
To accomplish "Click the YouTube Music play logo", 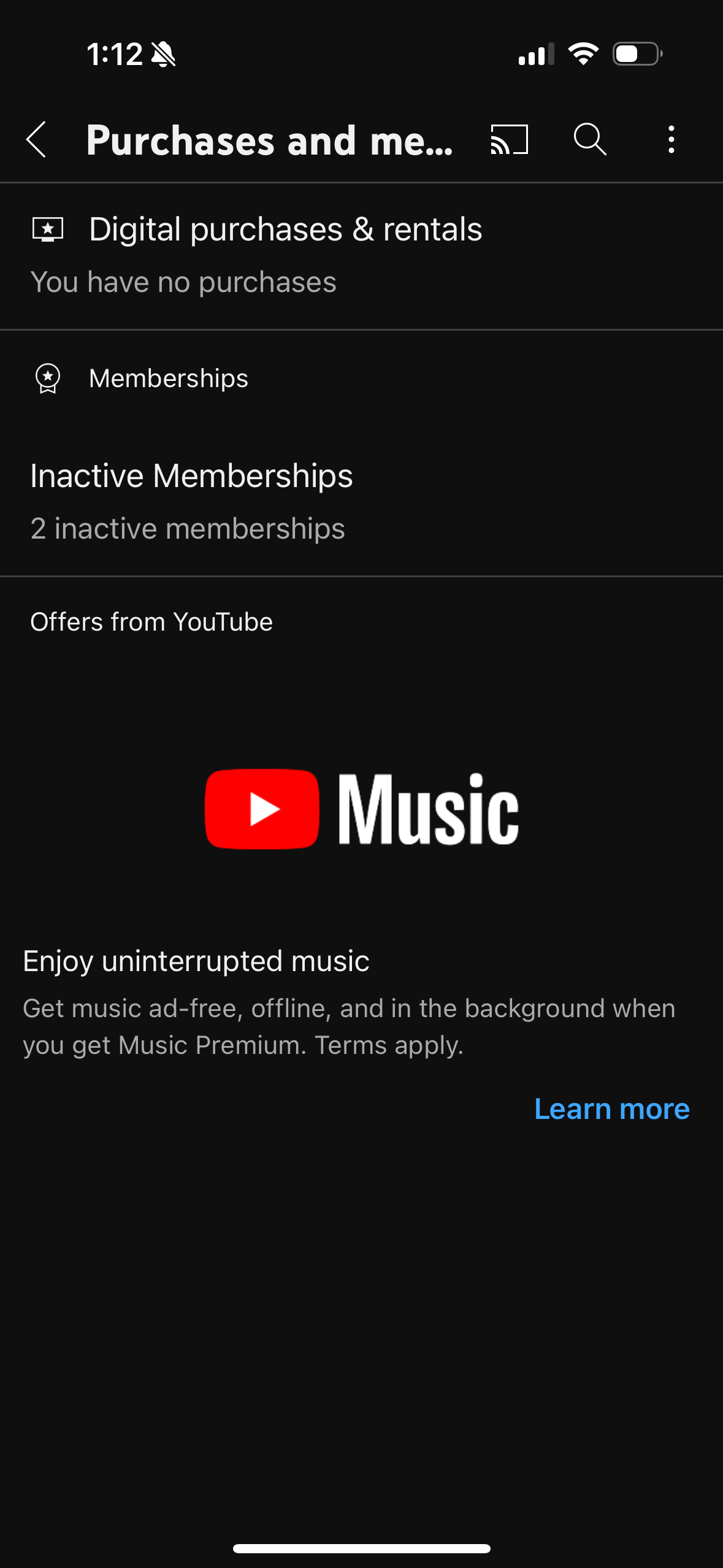I will (x=262, y=810).
